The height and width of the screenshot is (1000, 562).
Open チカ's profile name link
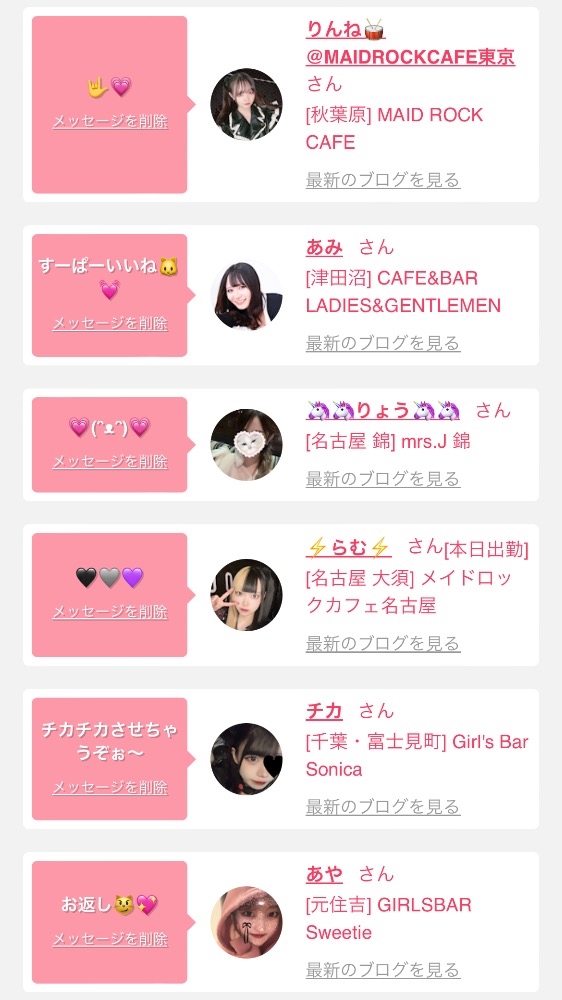[324, 711]
